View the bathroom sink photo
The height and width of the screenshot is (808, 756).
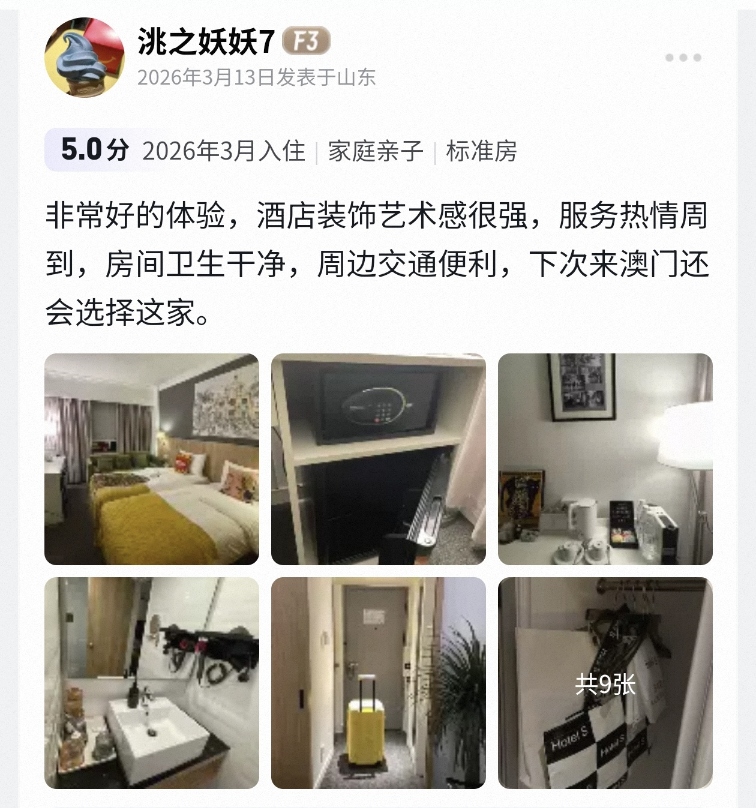pyautogui.click(x=152, y=683)
